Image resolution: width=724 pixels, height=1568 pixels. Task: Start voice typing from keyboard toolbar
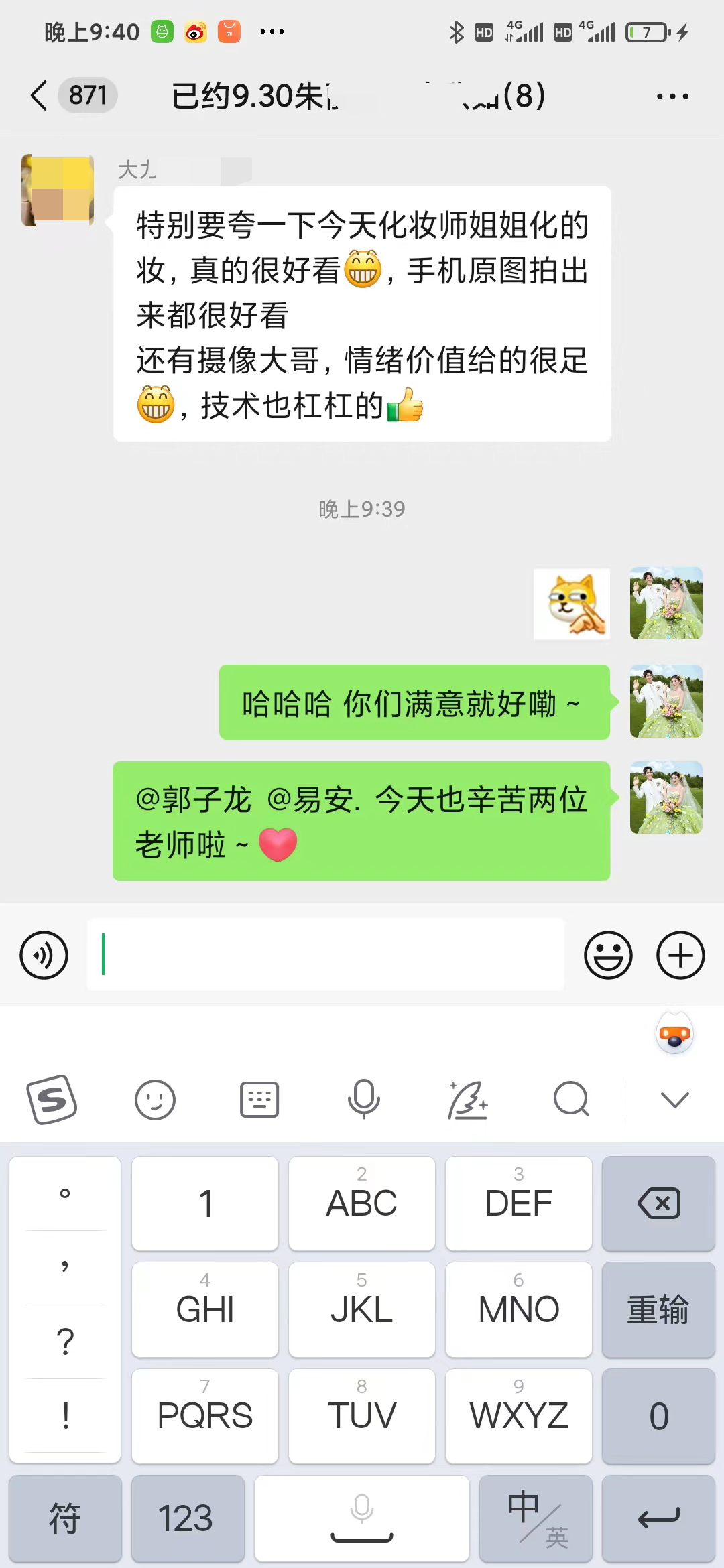click(363, 1100)
